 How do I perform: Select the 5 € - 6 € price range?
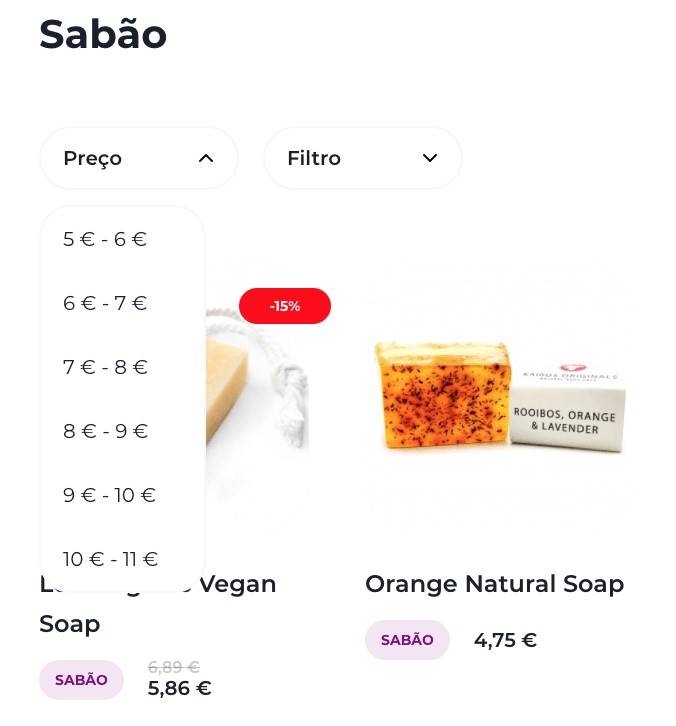105,239
